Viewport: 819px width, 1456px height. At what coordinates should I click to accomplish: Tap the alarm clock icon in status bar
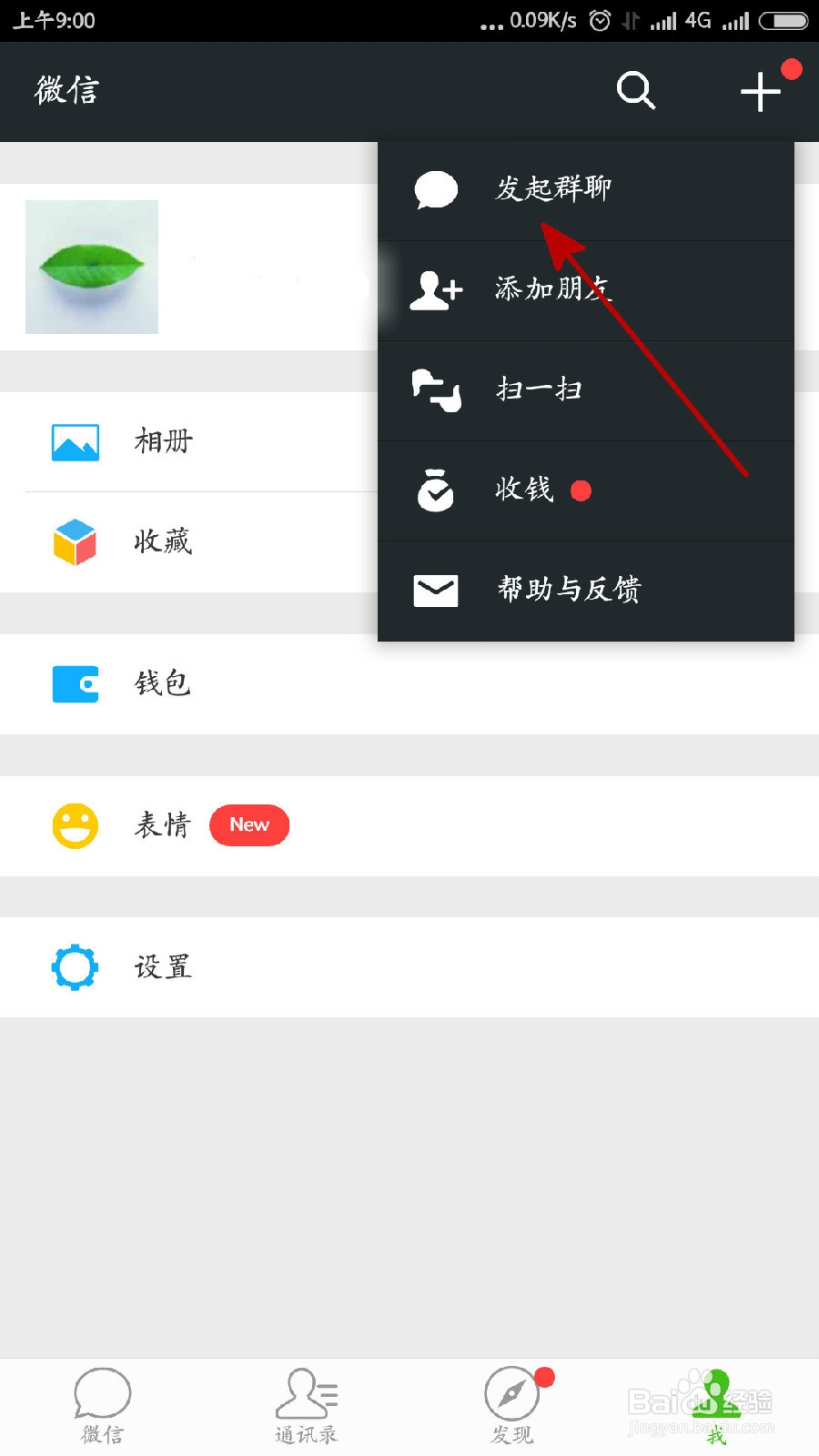coord(602,19)
